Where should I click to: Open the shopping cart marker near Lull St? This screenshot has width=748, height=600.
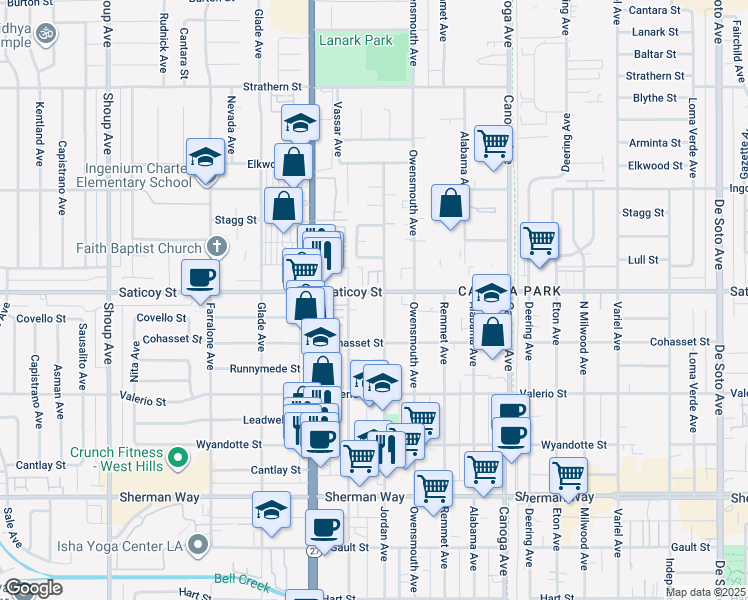(539, 240)
